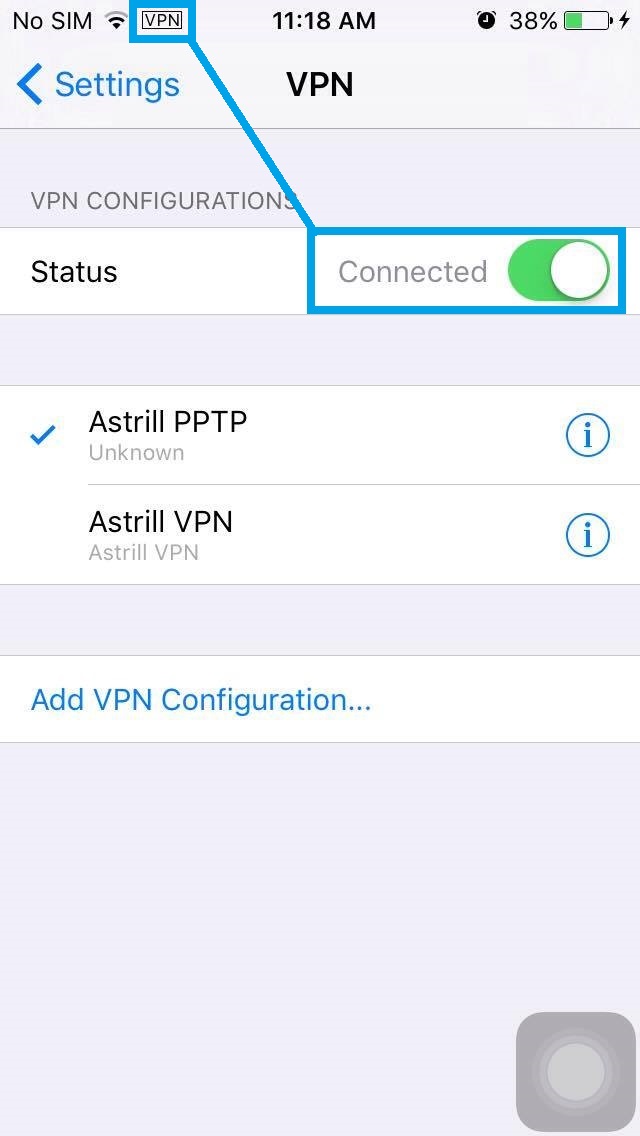Image resolution: width=640 pixels, height=1136 pixels.
Task: Open info for Astrill VPN
Action: pos(587,536)
